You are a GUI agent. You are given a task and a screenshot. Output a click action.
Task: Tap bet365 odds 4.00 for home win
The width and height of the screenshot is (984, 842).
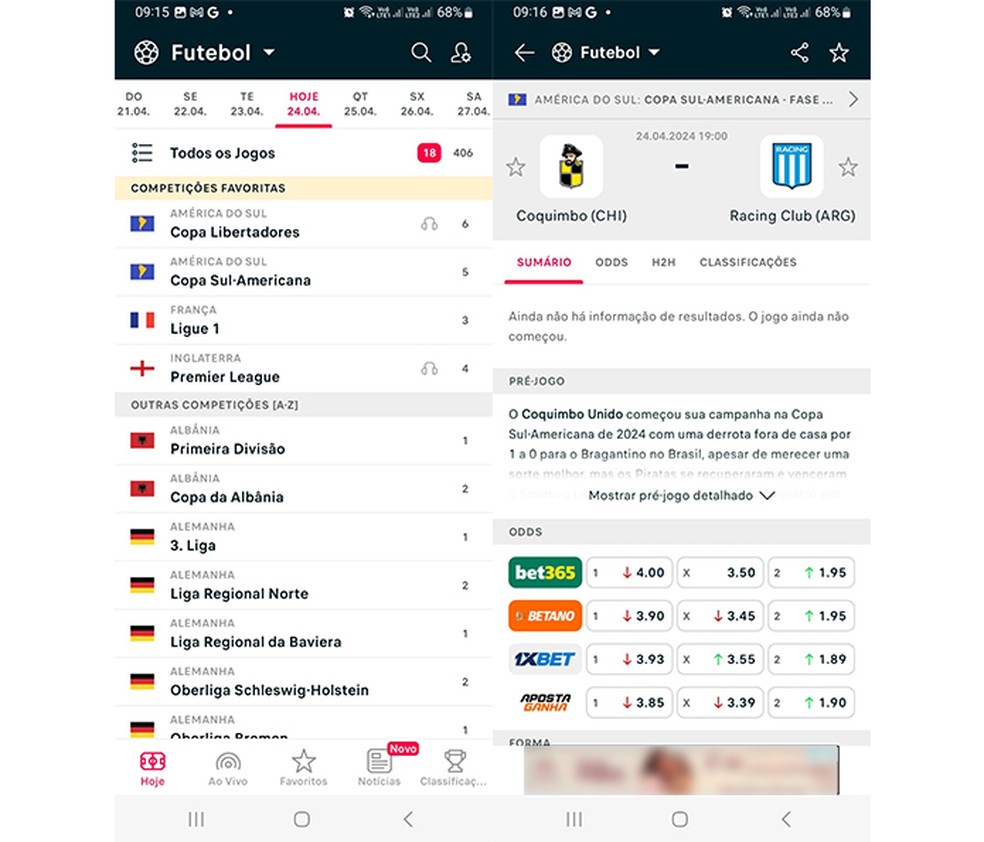click(628, 573)
